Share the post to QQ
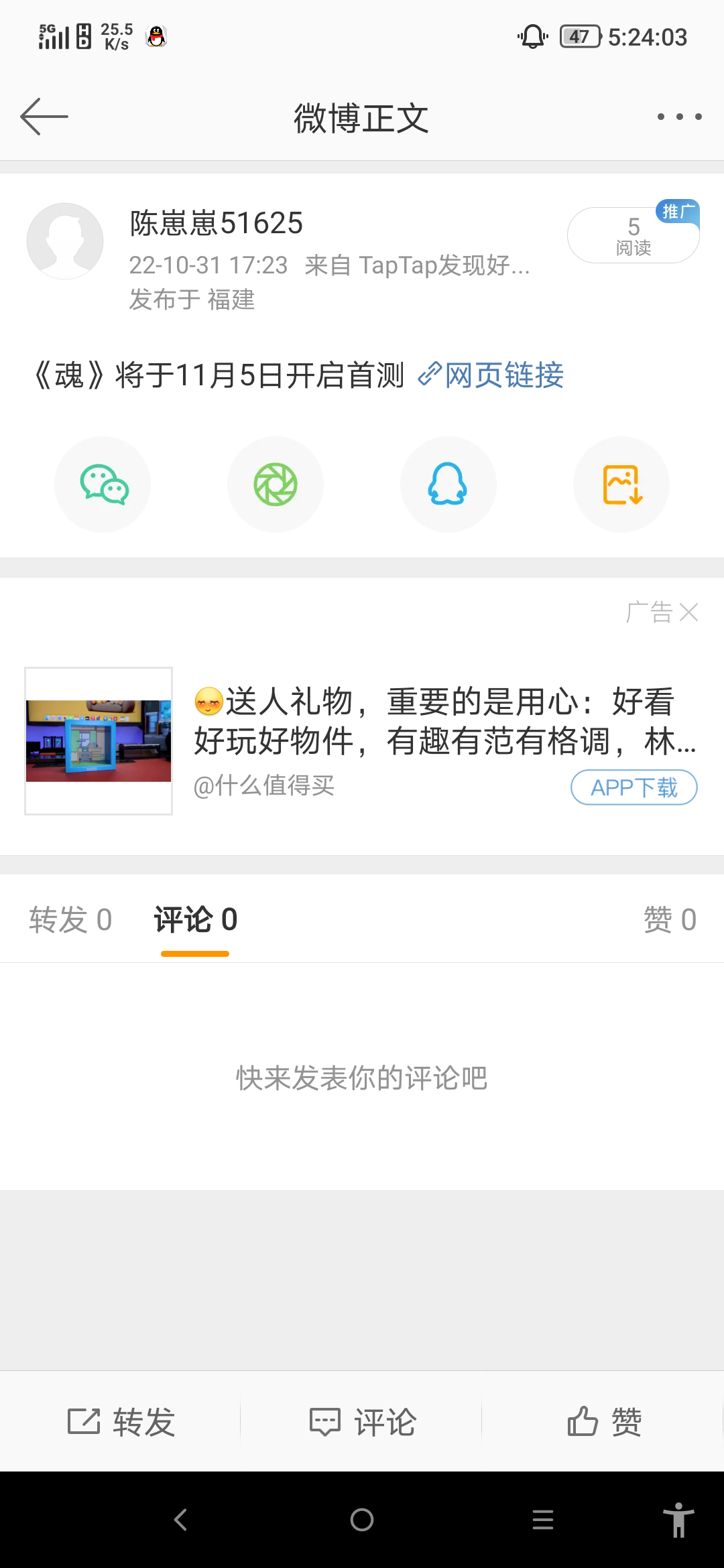724x1568 pixels. pos(448,484)
